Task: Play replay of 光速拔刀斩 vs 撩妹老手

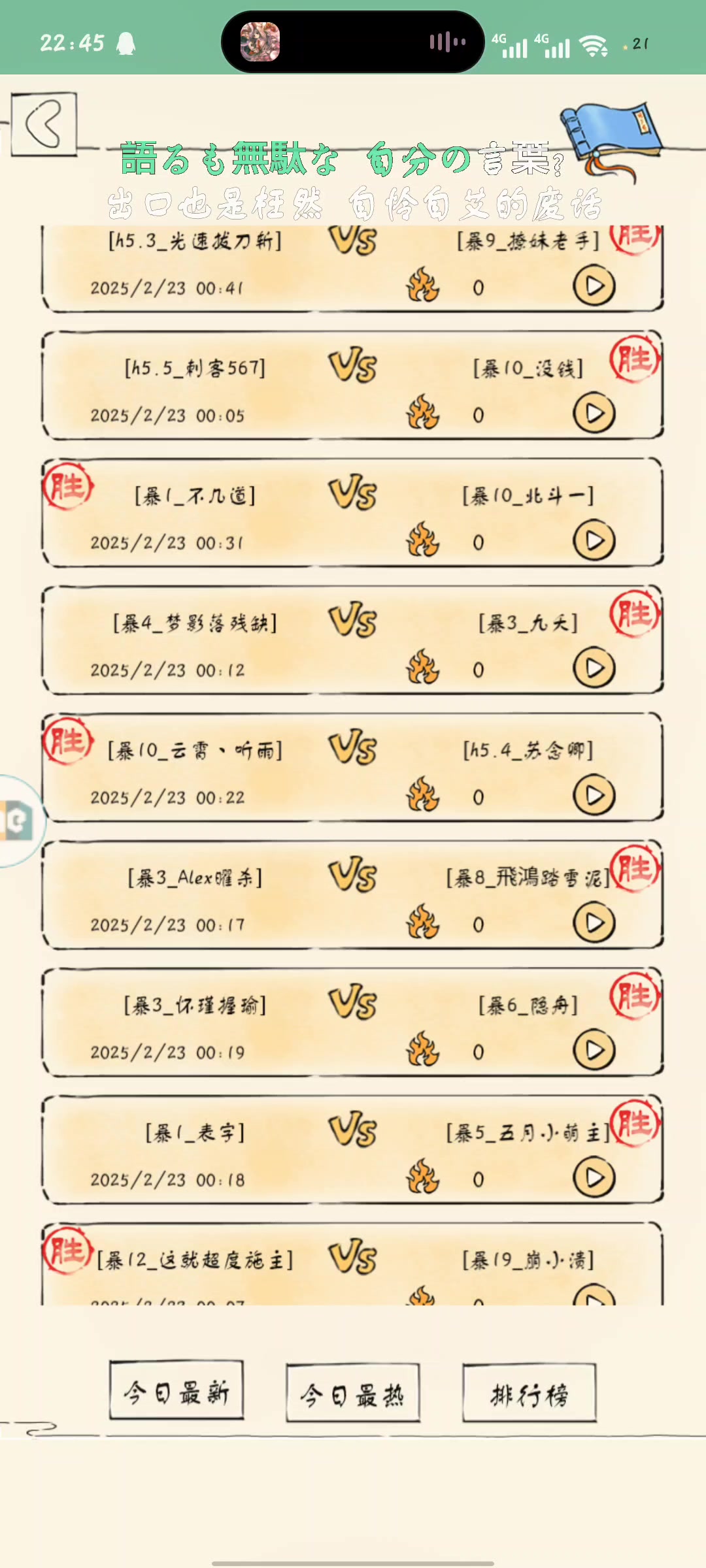Action: tap(594, 286)
